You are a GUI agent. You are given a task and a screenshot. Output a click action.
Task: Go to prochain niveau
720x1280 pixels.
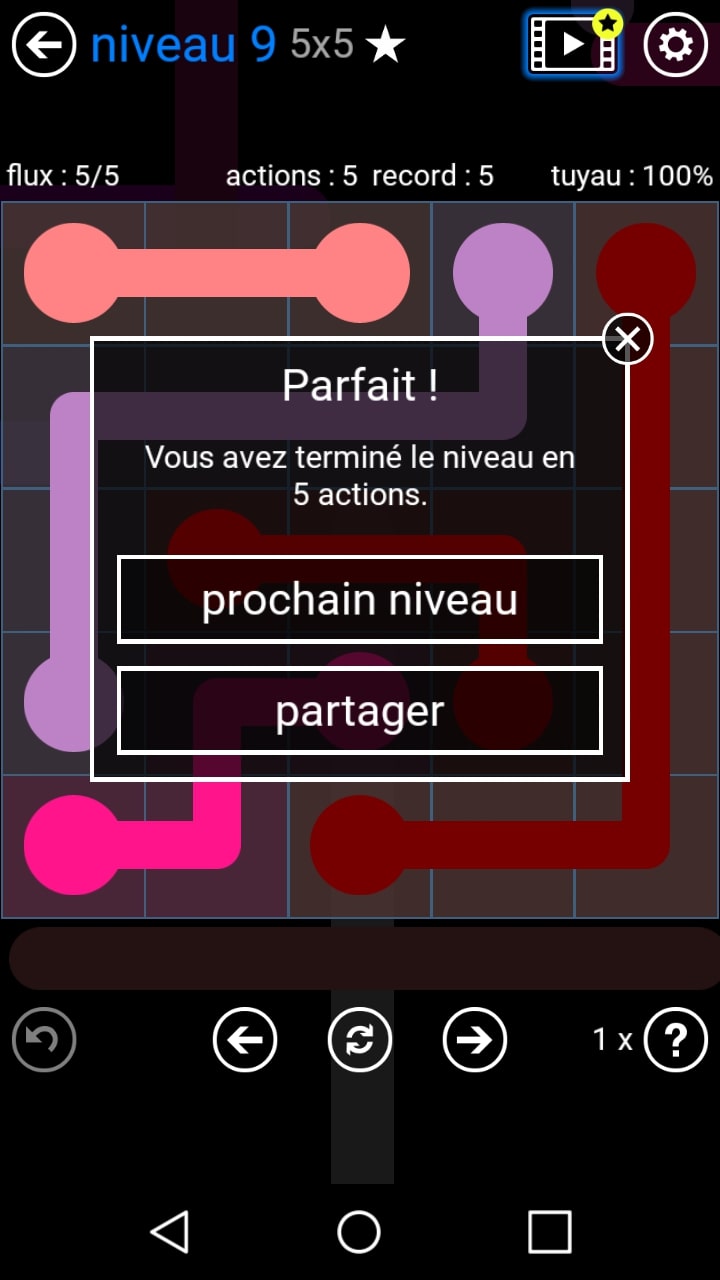click(360, 600)
